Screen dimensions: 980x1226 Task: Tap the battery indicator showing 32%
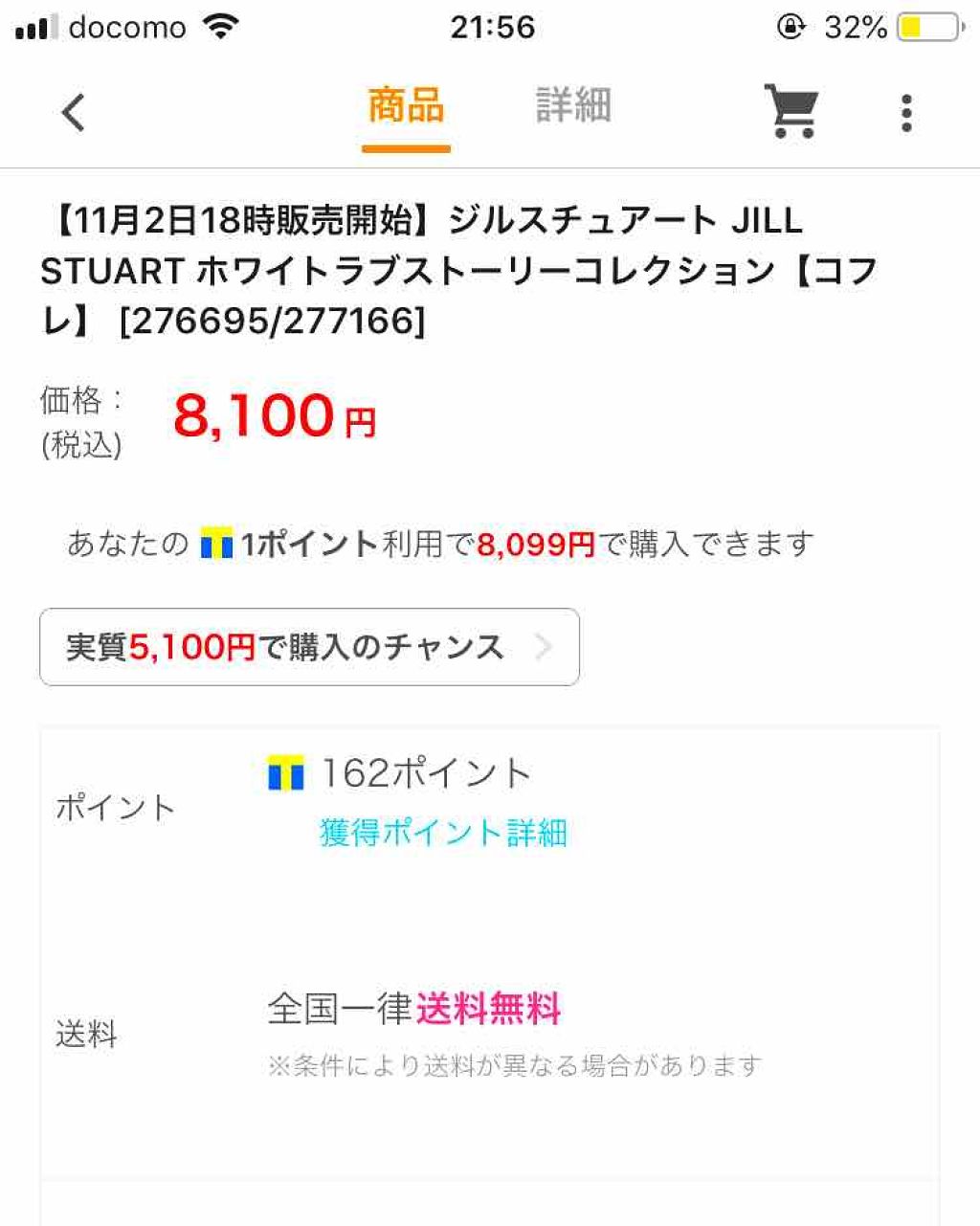924,28
